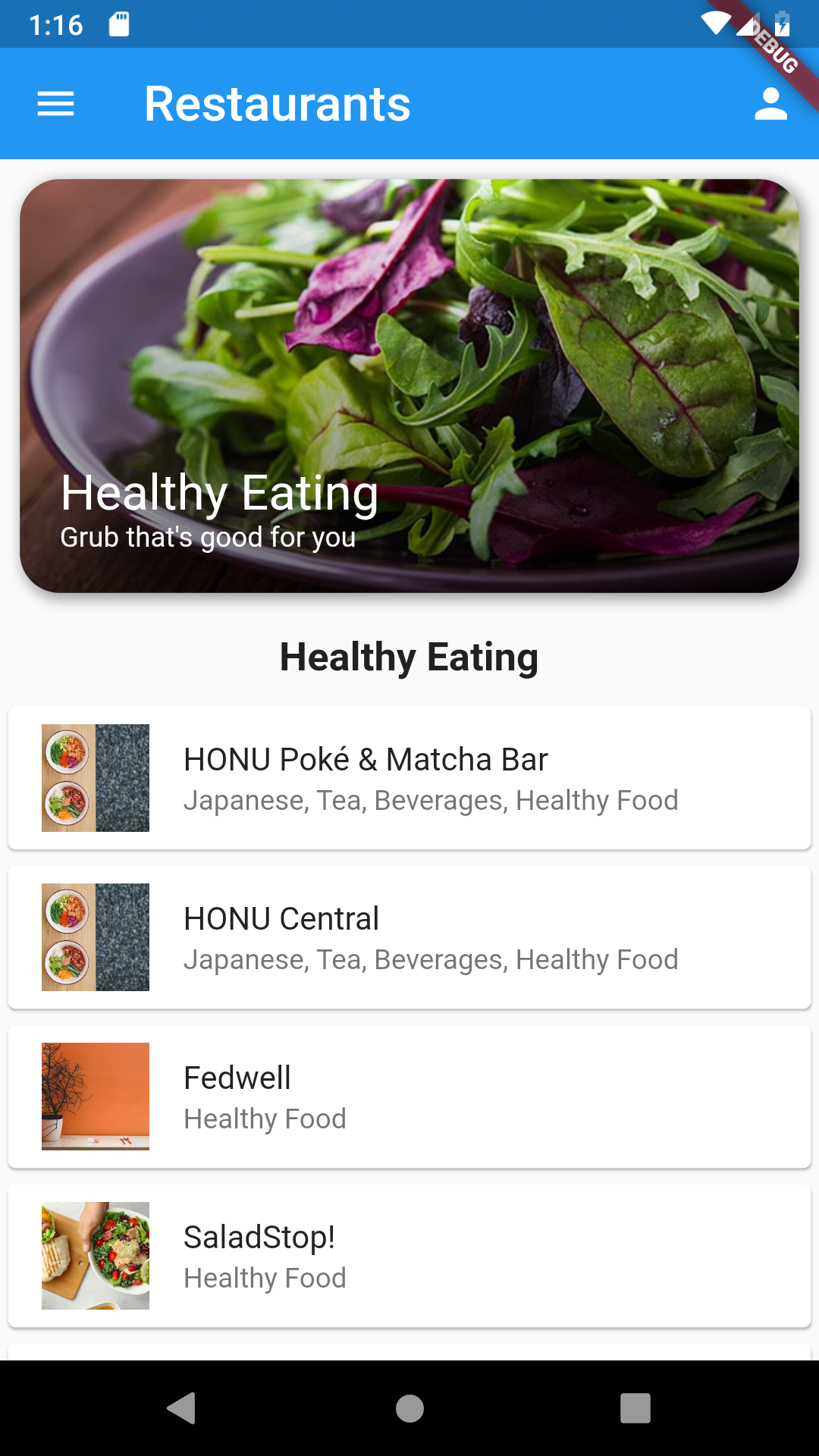Go back using the system back button
Image resolution: width=819 pixels, height=1456 pixels.
coord(181,1408)
